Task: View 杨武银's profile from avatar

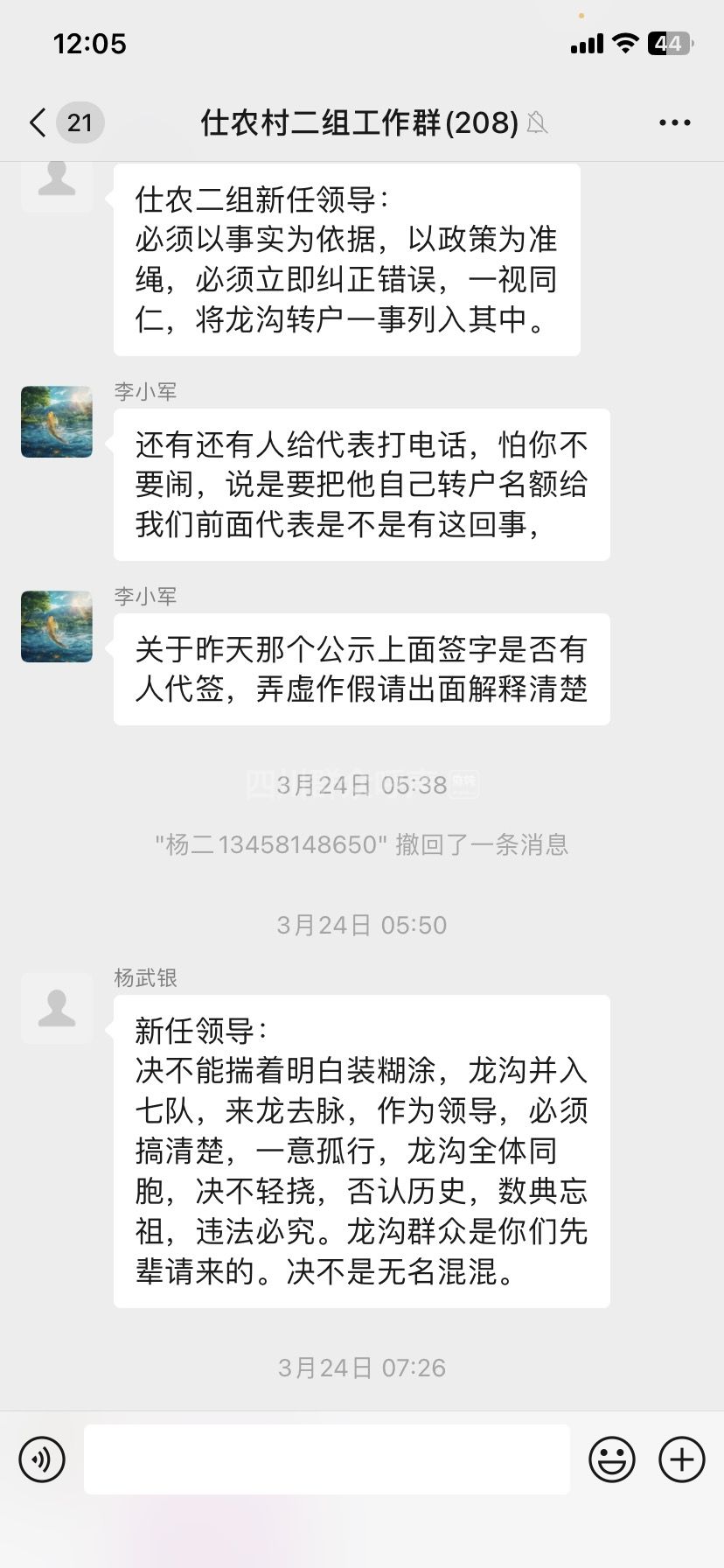Action: pyautogui.click(x=57, y=1008)
